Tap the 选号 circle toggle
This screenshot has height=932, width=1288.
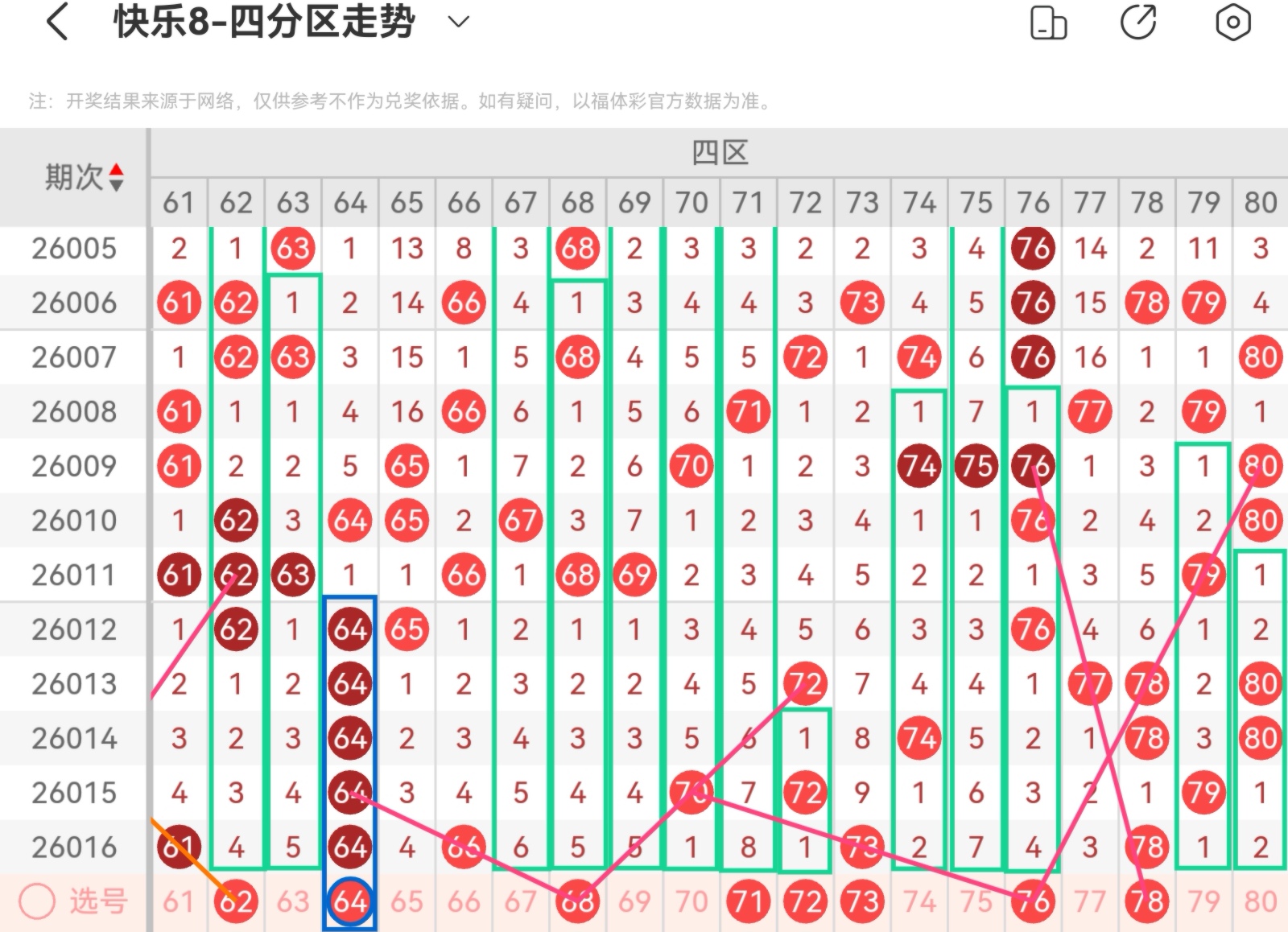37,902
